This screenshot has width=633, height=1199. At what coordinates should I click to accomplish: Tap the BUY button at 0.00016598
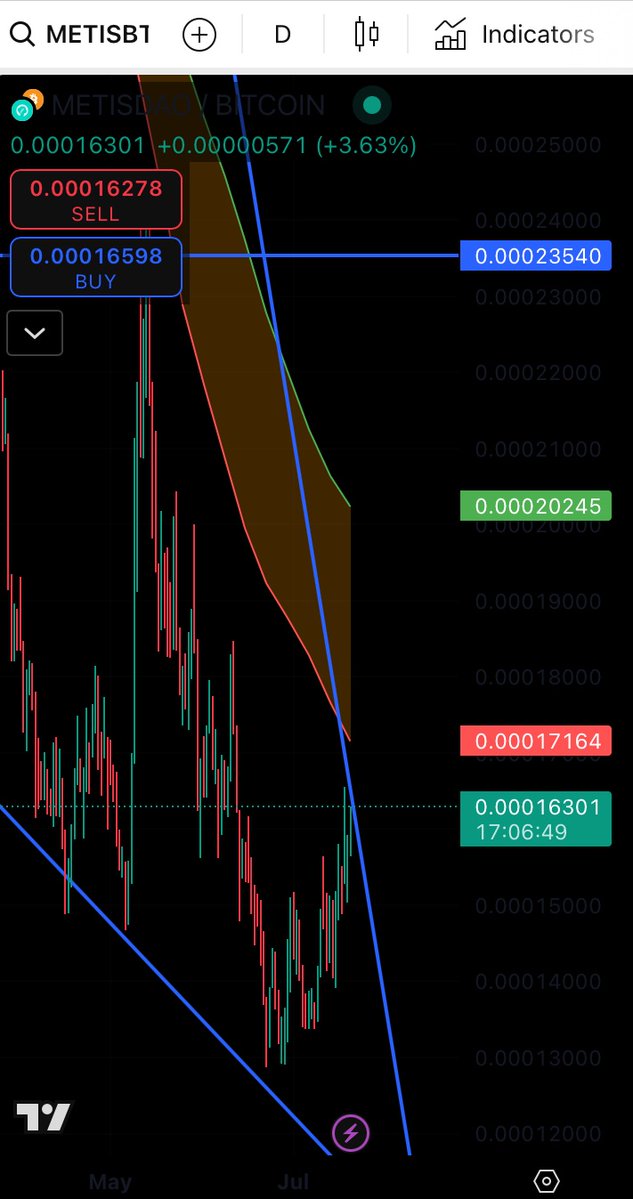coord(96,267)
